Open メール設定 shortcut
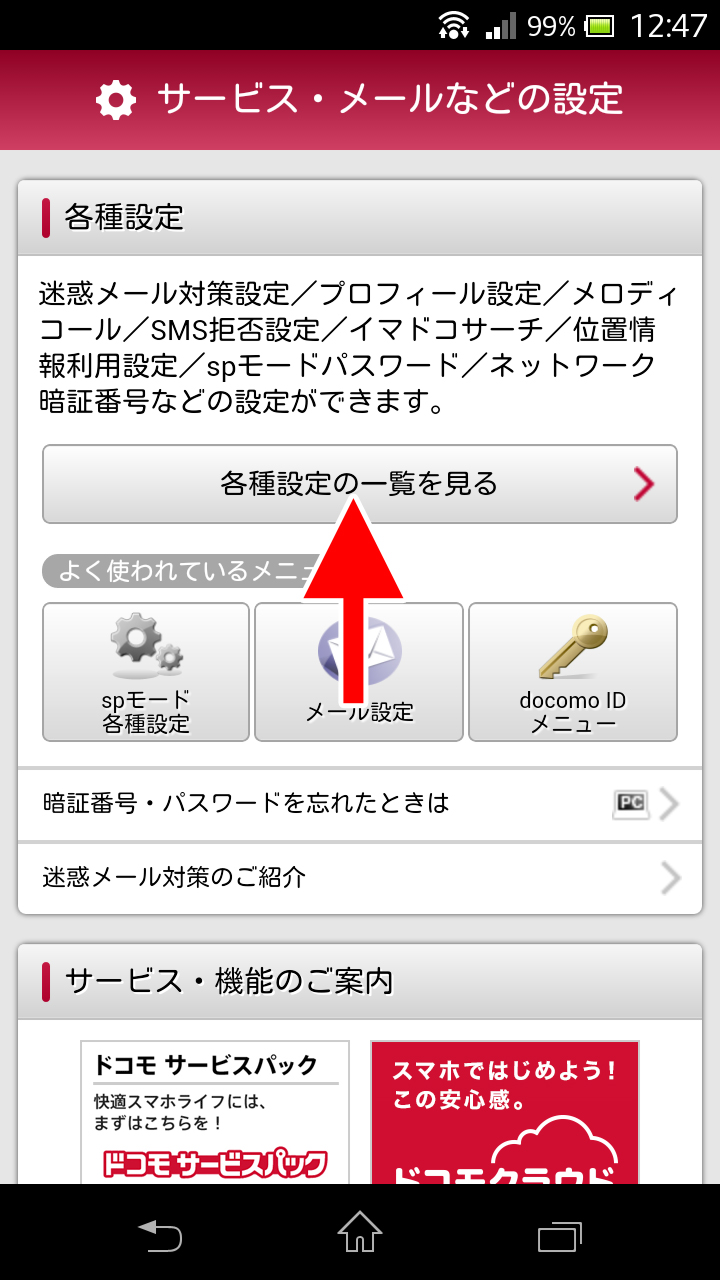Viewport: 720px width, 1280px height. tap(359, 672)
